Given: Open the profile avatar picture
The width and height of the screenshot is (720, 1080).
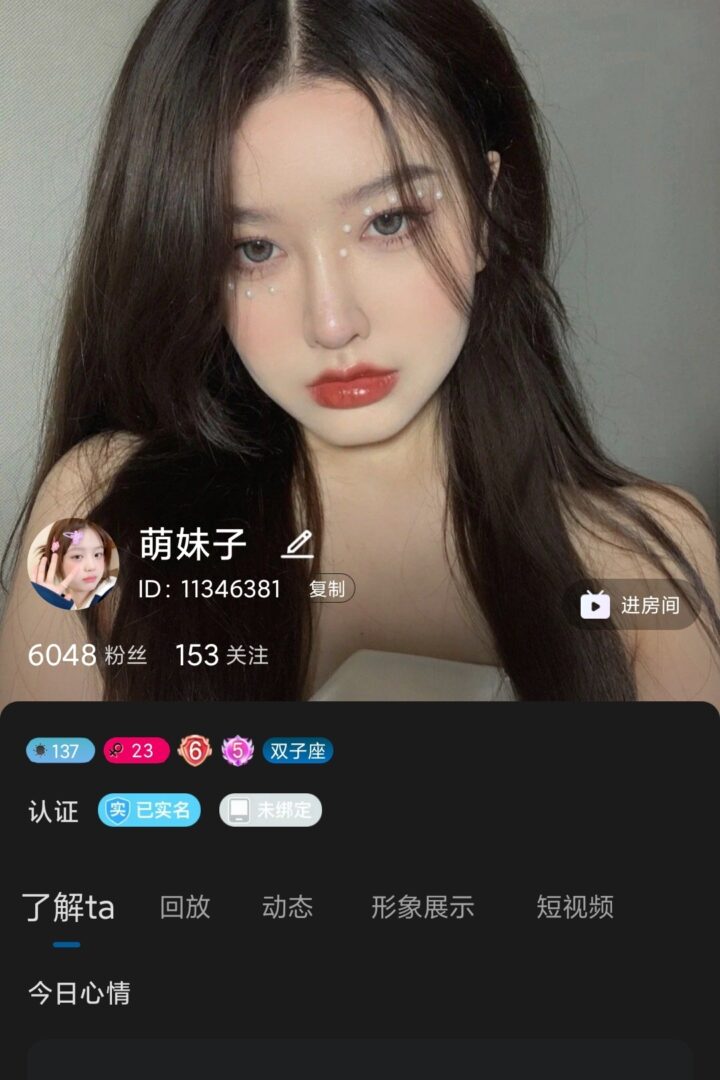Looking at the screenshot, I should pos(72,565).
